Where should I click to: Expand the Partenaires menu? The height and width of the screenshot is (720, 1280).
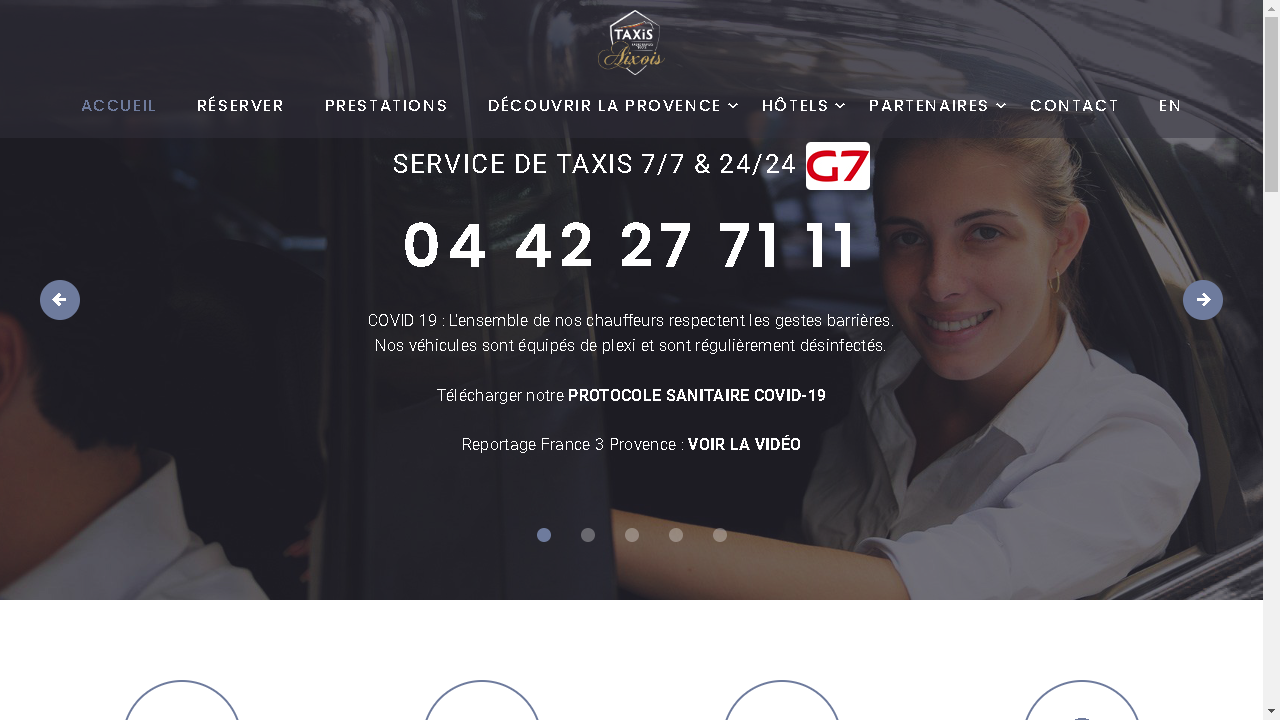point(937,106)
